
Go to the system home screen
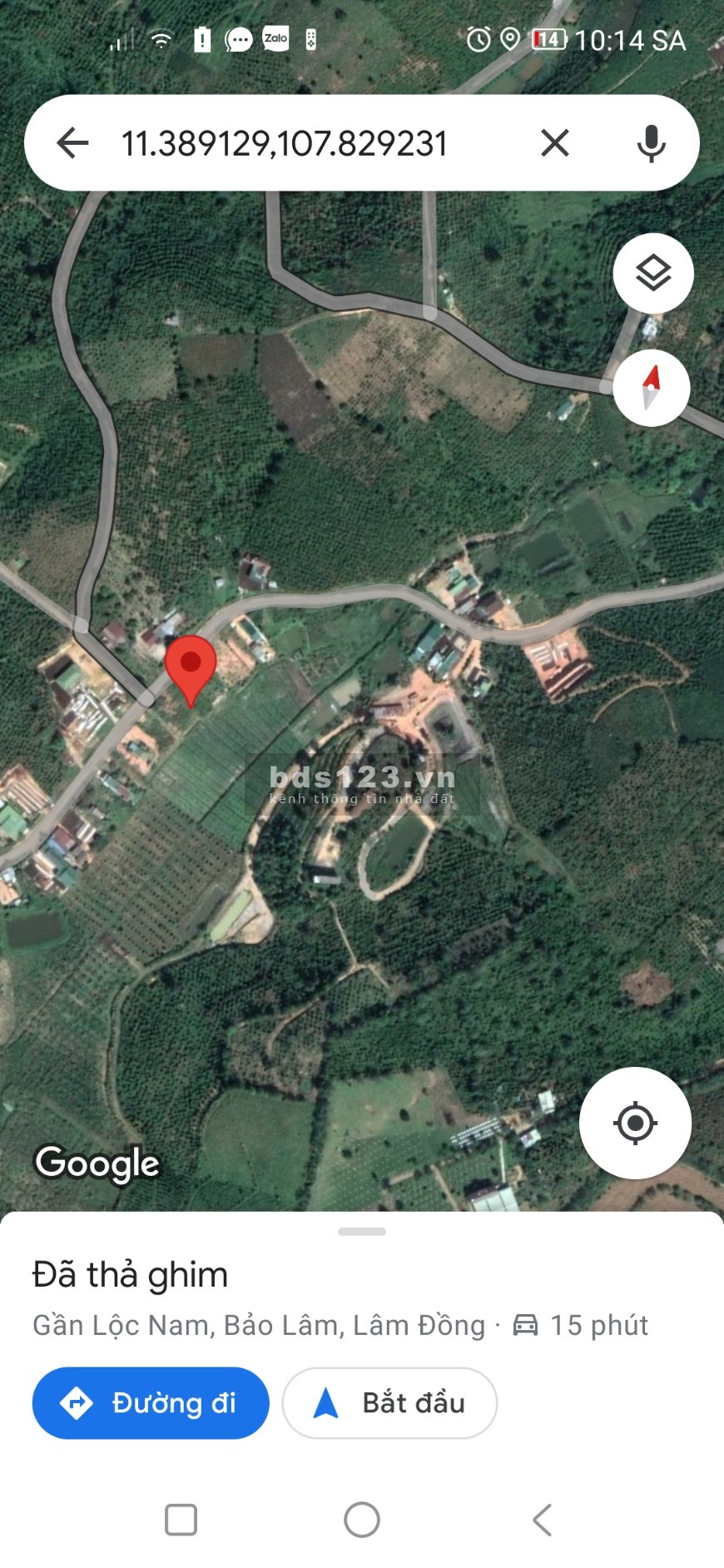(x=362, y=1520)
